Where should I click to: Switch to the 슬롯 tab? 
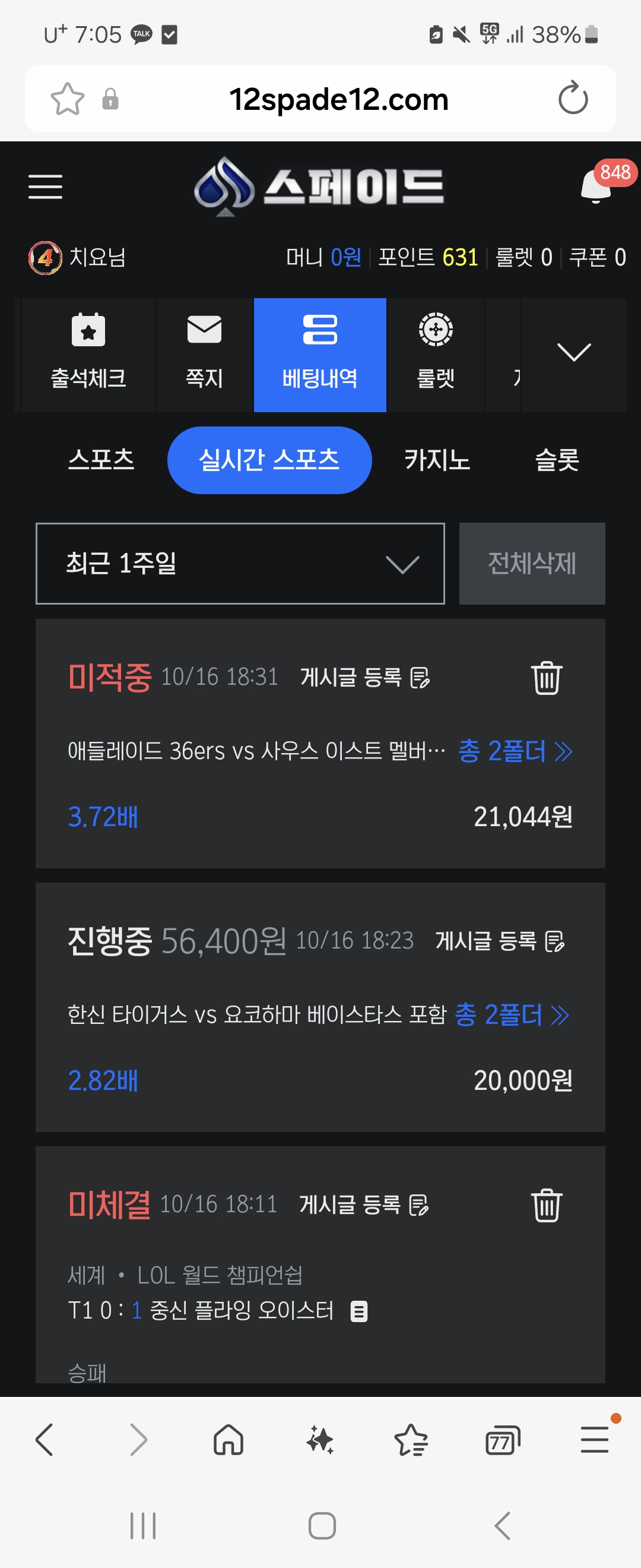pos(557,460)
